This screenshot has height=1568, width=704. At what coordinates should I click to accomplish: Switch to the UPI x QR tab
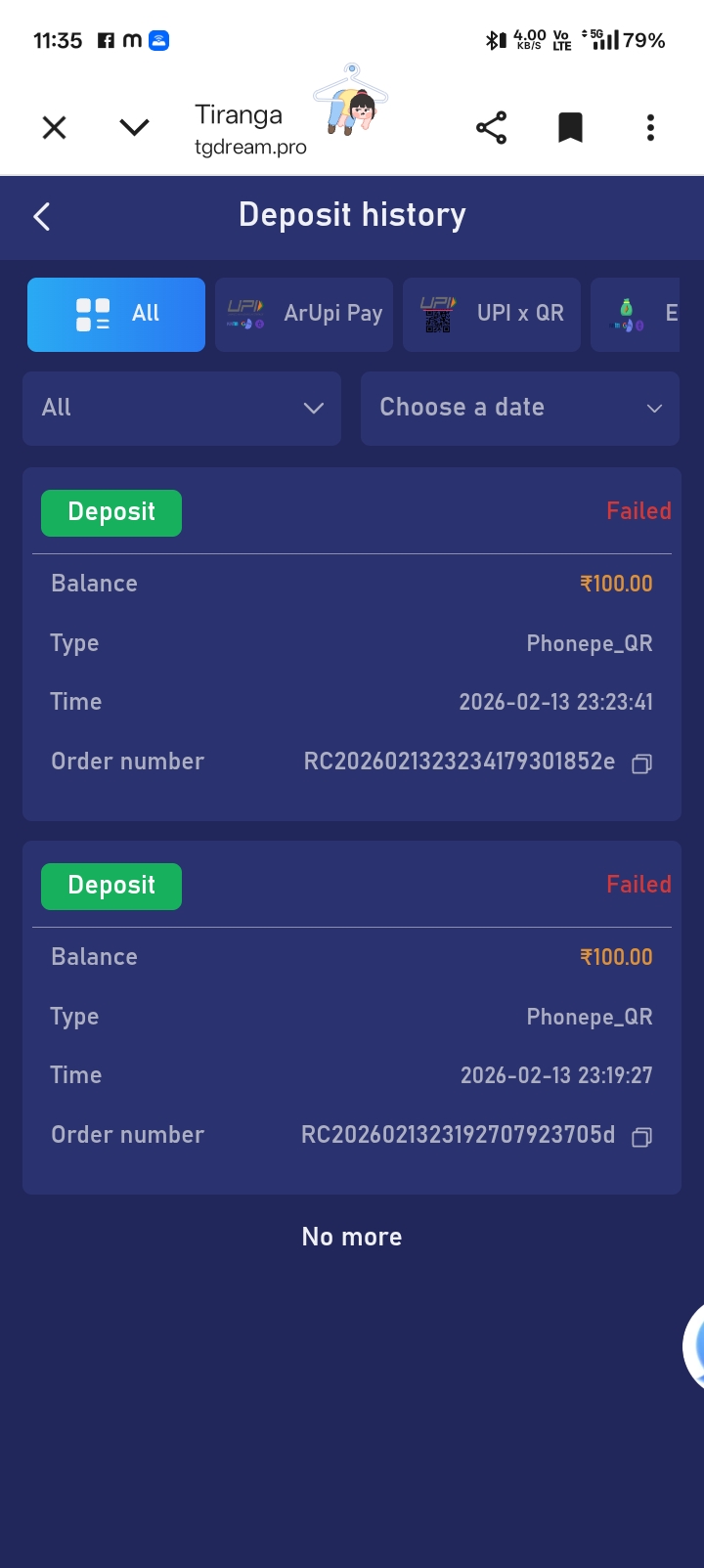click(x=492, y=314)
